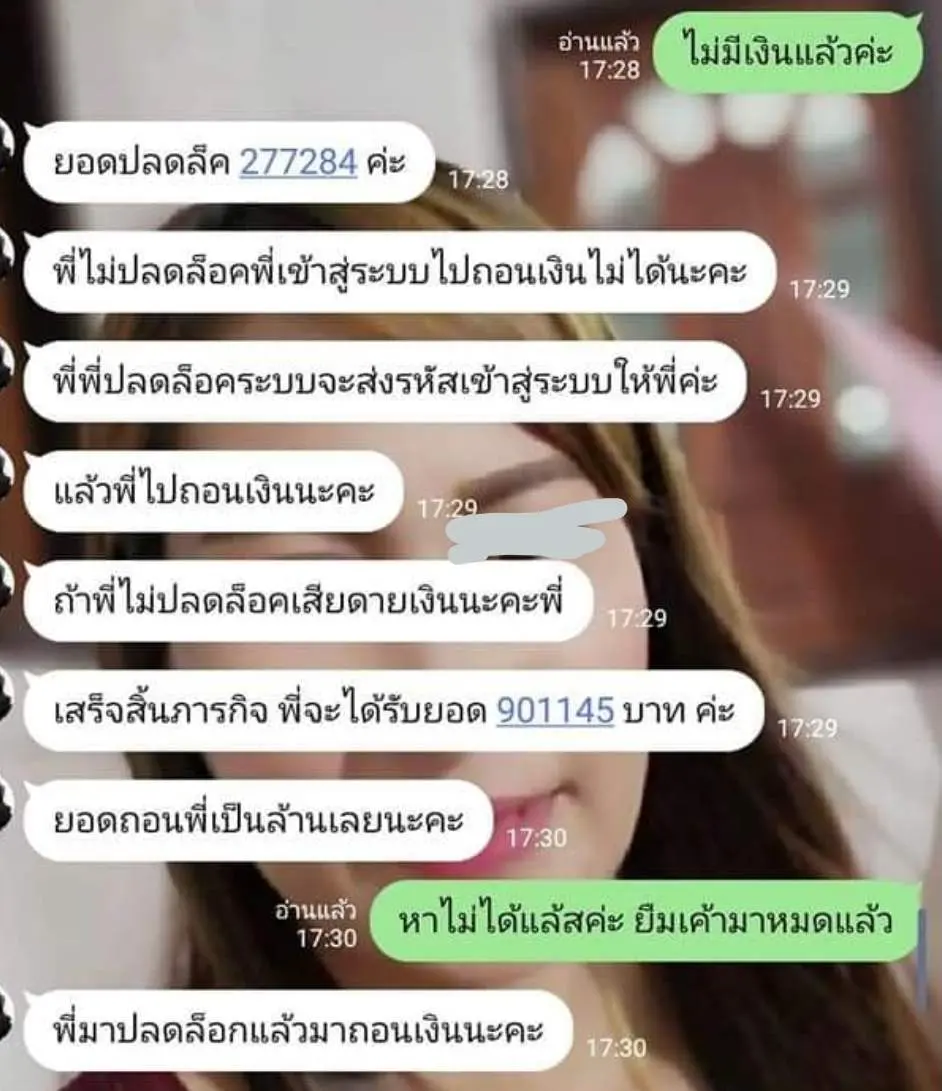
Task: Open the linked amount 901145
Action: coord(554,711)
